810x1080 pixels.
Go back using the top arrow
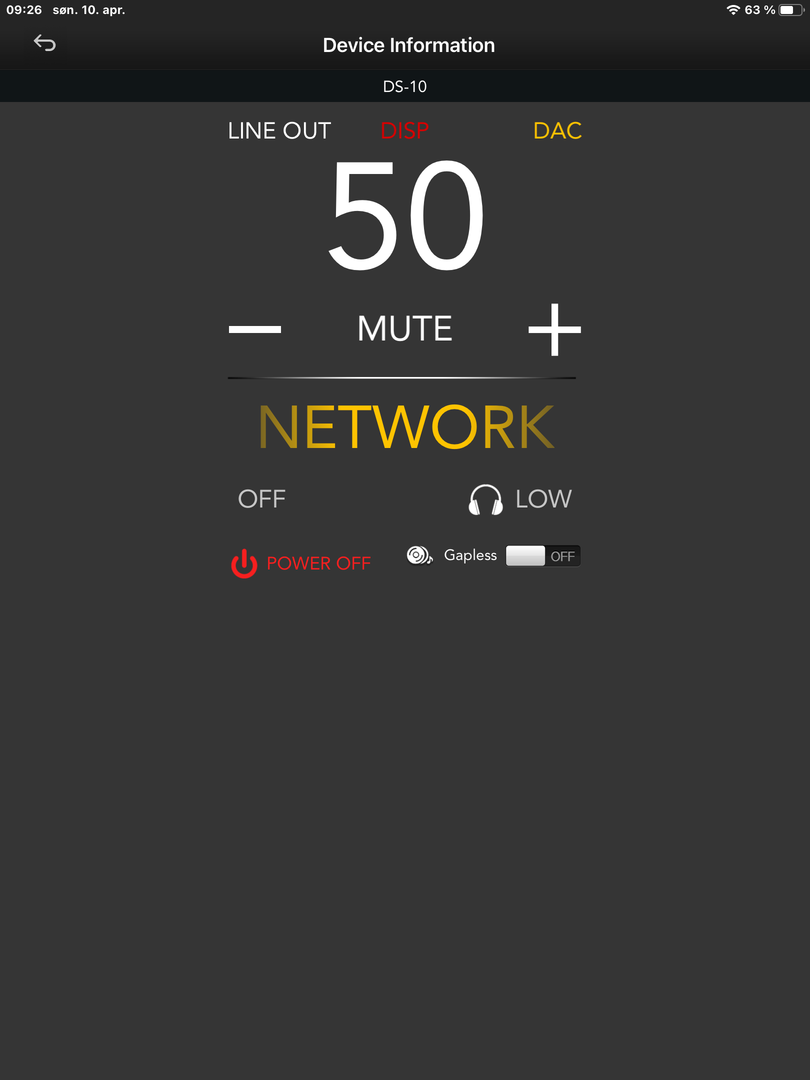[45, 43]
